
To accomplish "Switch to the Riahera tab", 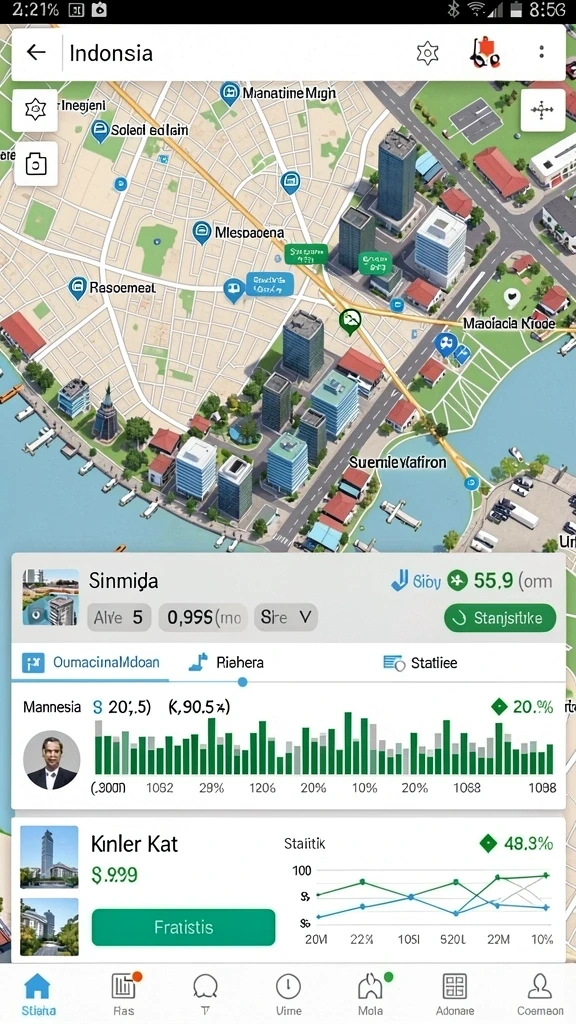I will (x=227, y=663).
